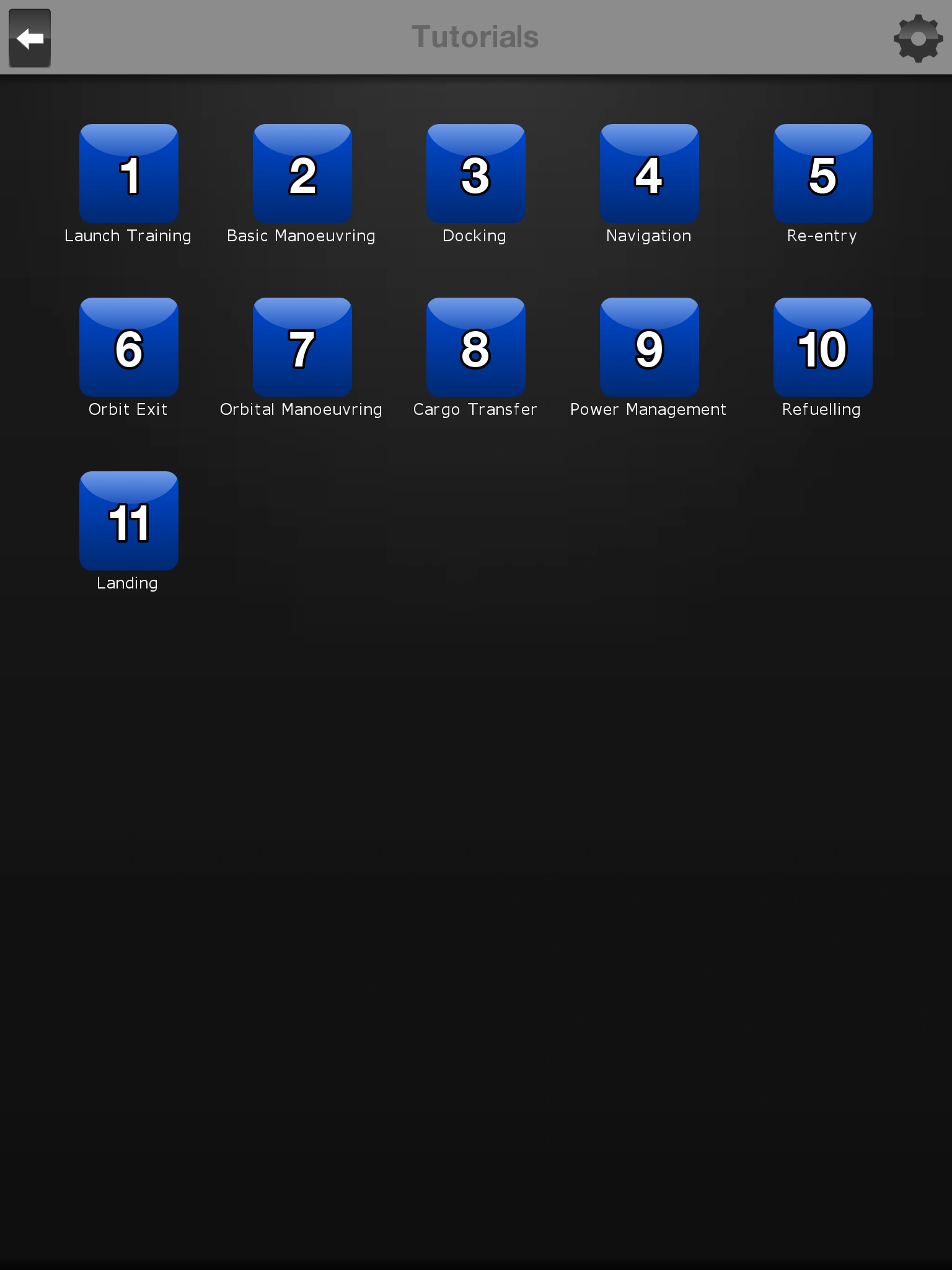Open the Refuelling tutorial
The image size is (952, 1270).
[x=823, y=347]
